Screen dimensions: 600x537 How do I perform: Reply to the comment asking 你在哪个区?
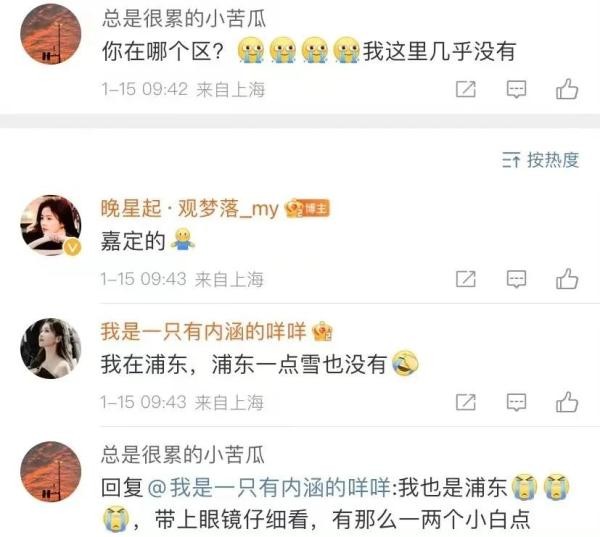point(516,89)
